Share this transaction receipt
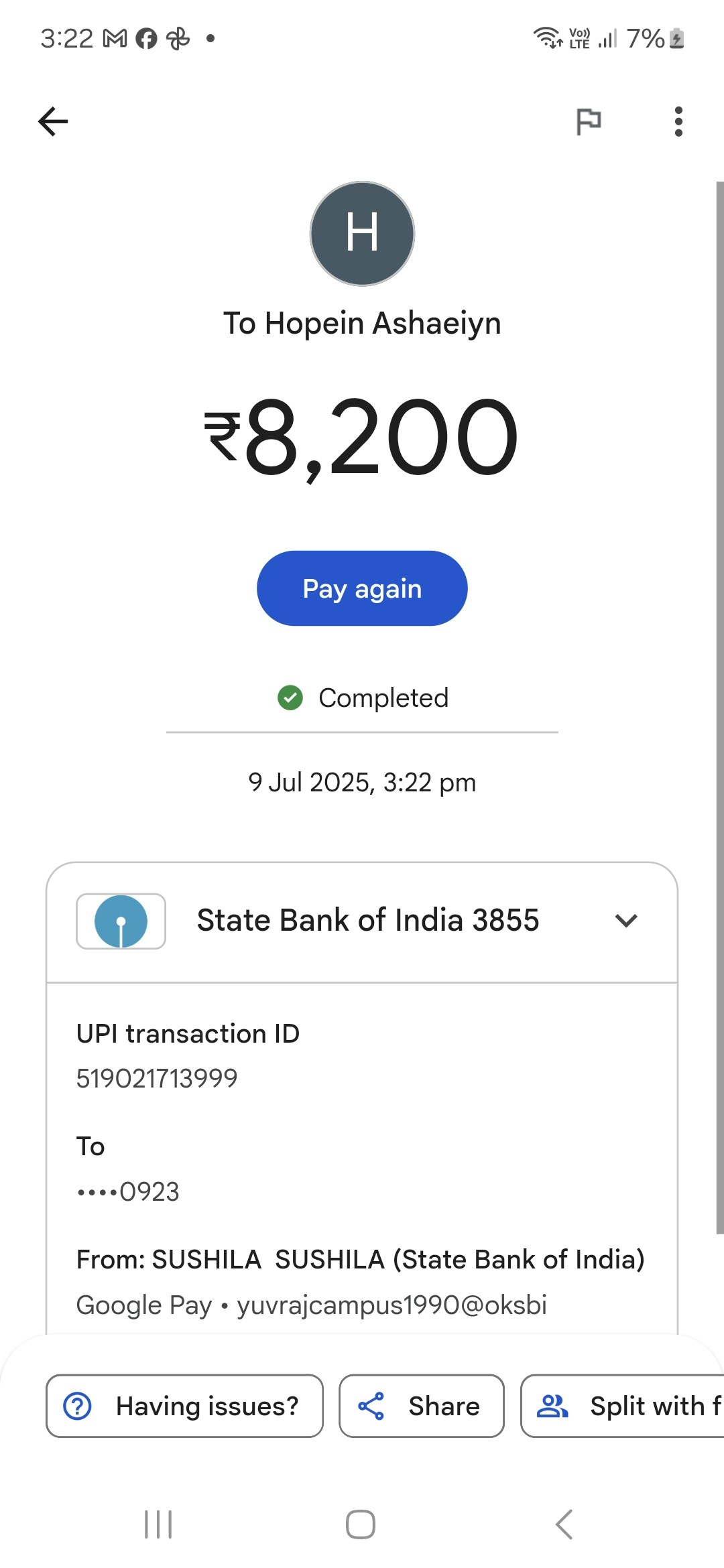 pos(421,1406)
